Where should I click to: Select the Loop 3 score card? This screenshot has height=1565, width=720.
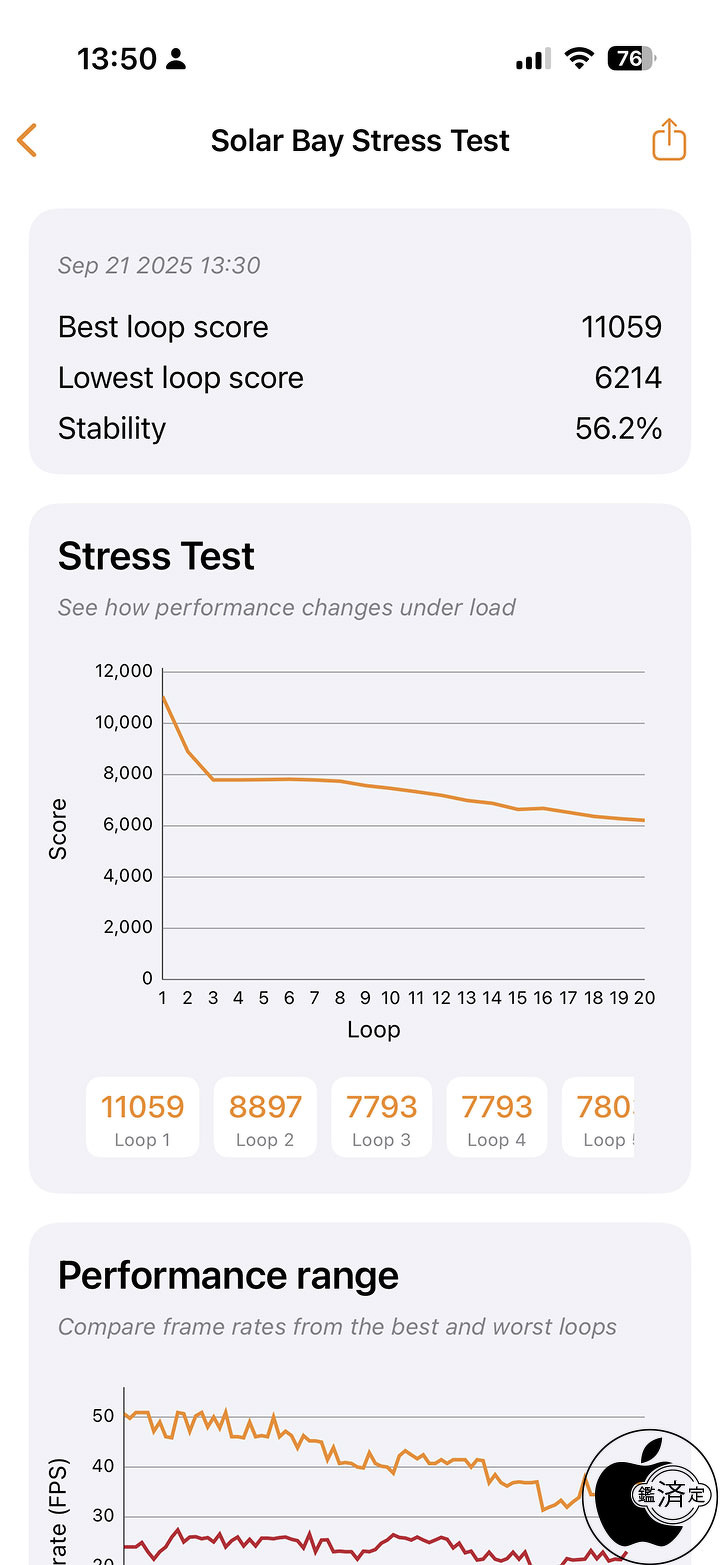[x=381, y=1118]
